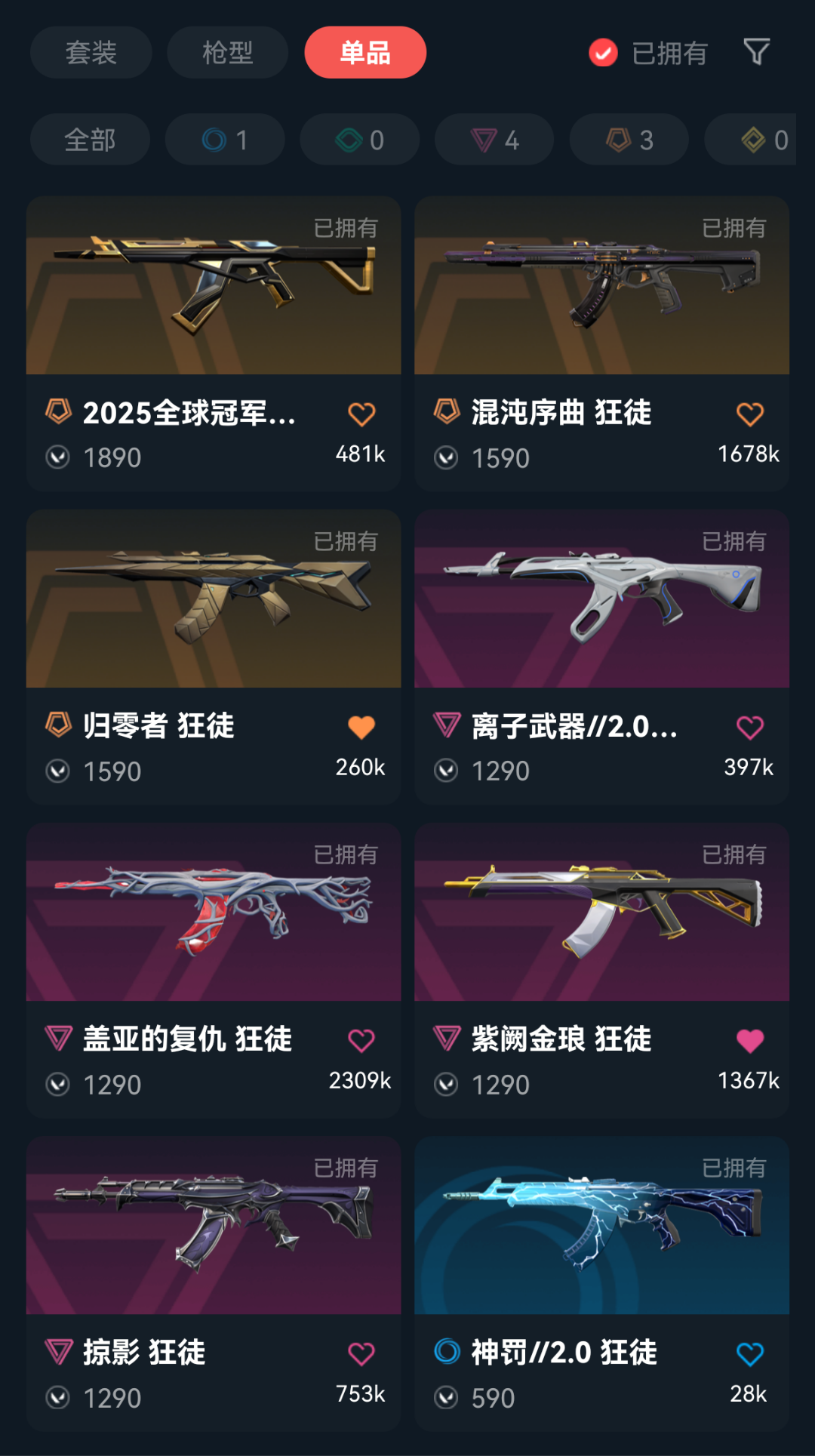This screenshot has width=815, height=1456.
Task: Like the 混沌序曲 狂徒 skin
Action: coord(749,414)
